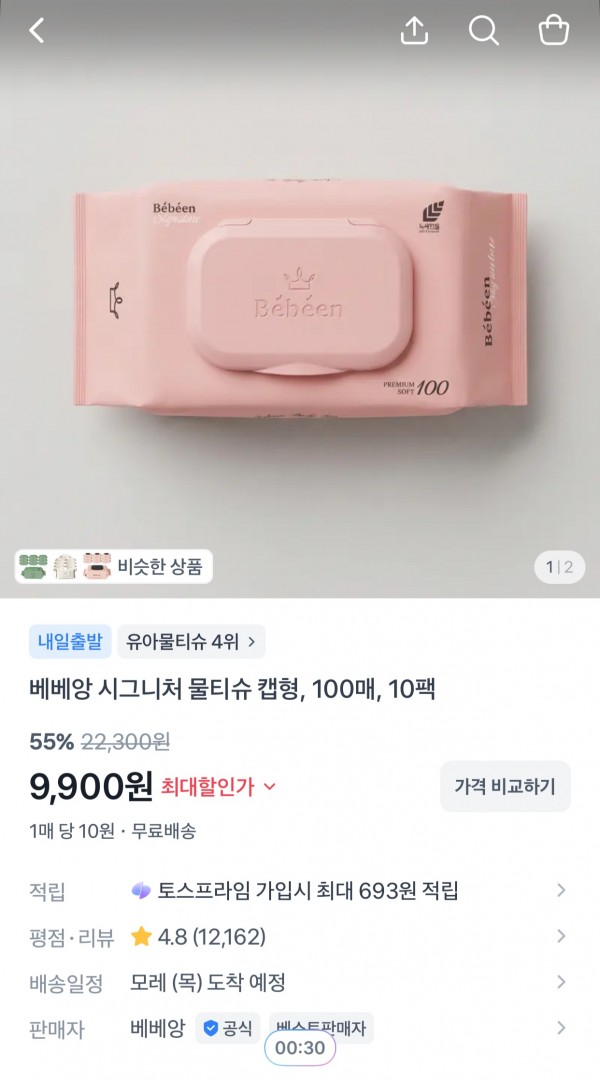This screenshot has width=600, height=1080.
Task: View 비슷한 상품 similar products
Action: 114,567
